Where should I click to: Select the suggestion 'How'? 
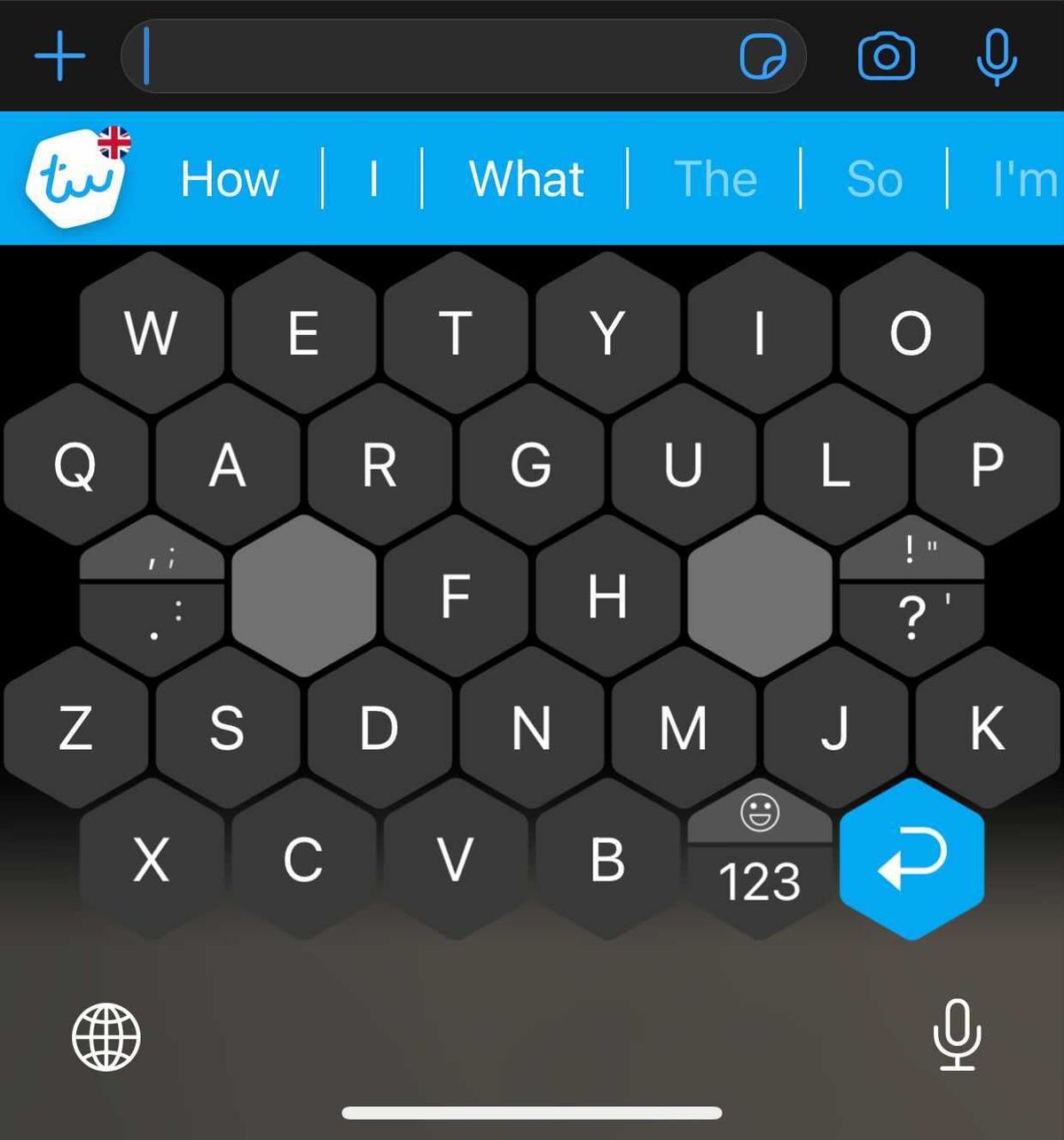(229, 179)
